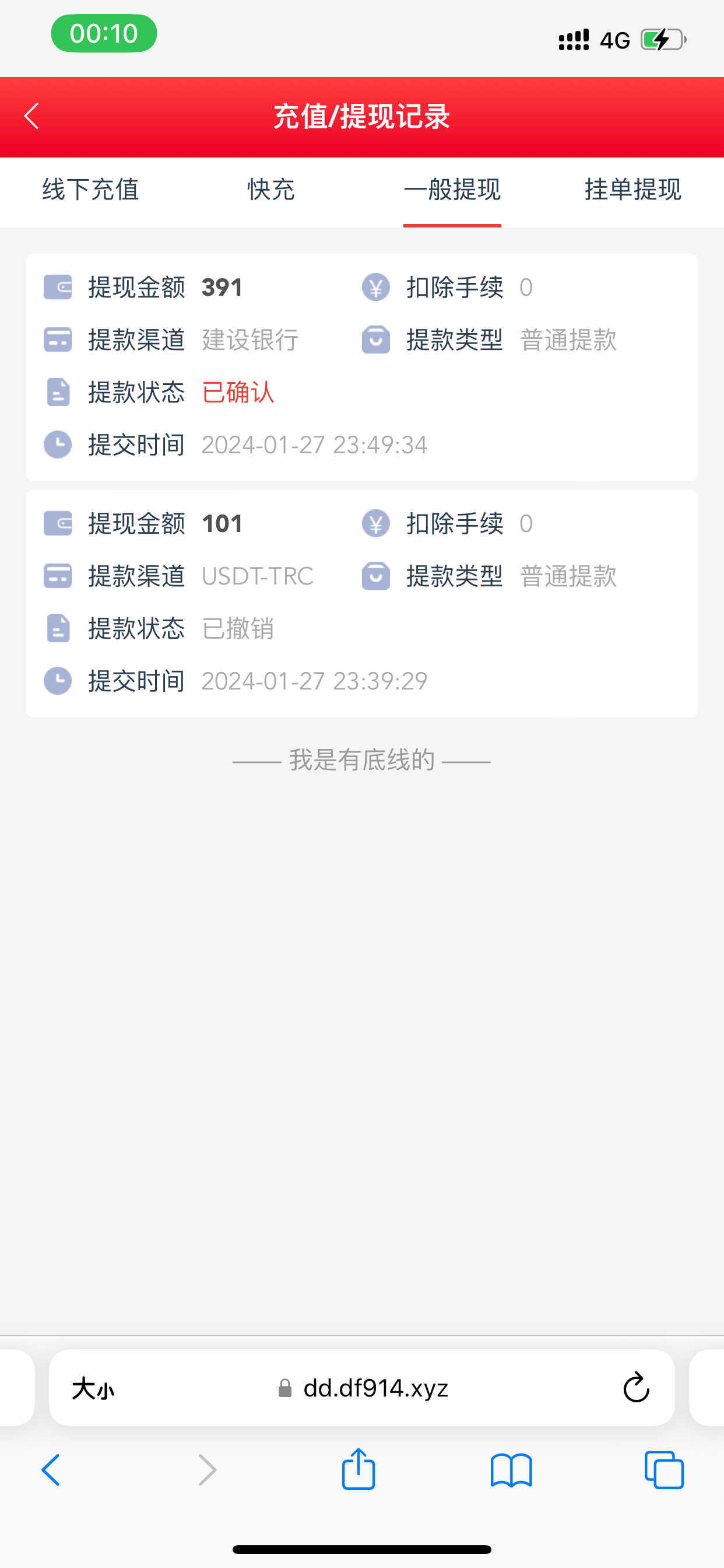Show all open Safari tabs
This screenshot has width=724, height=1568.
click(x=664, y=1471)
